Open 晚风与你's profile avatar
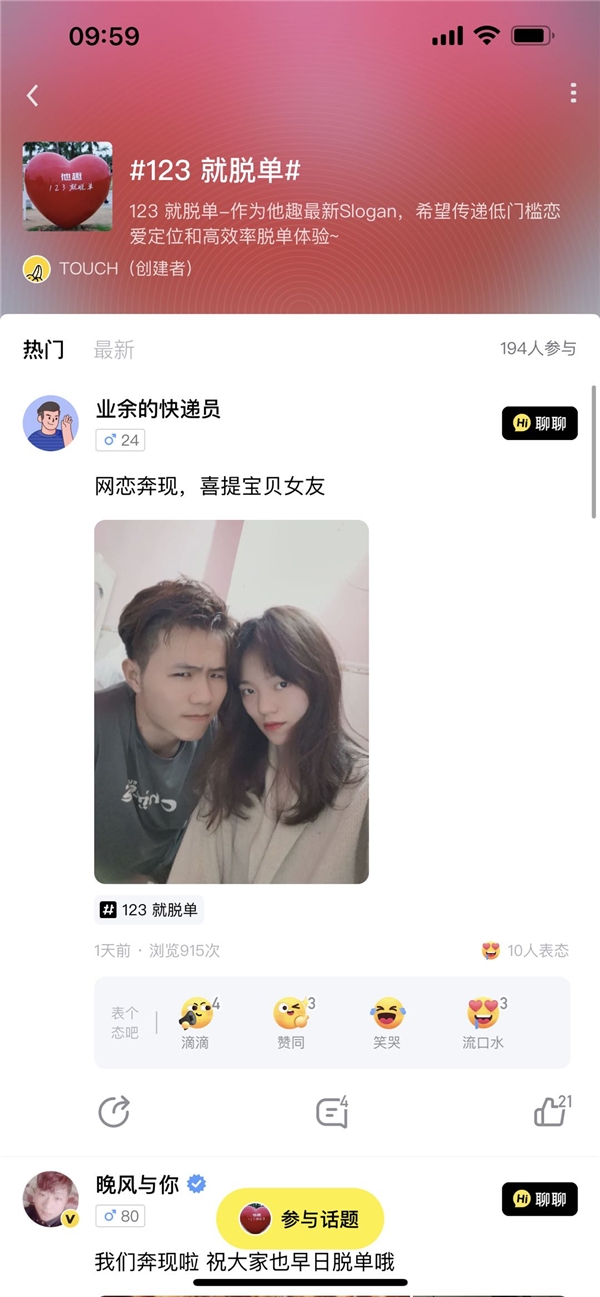 pos(50,1198)
